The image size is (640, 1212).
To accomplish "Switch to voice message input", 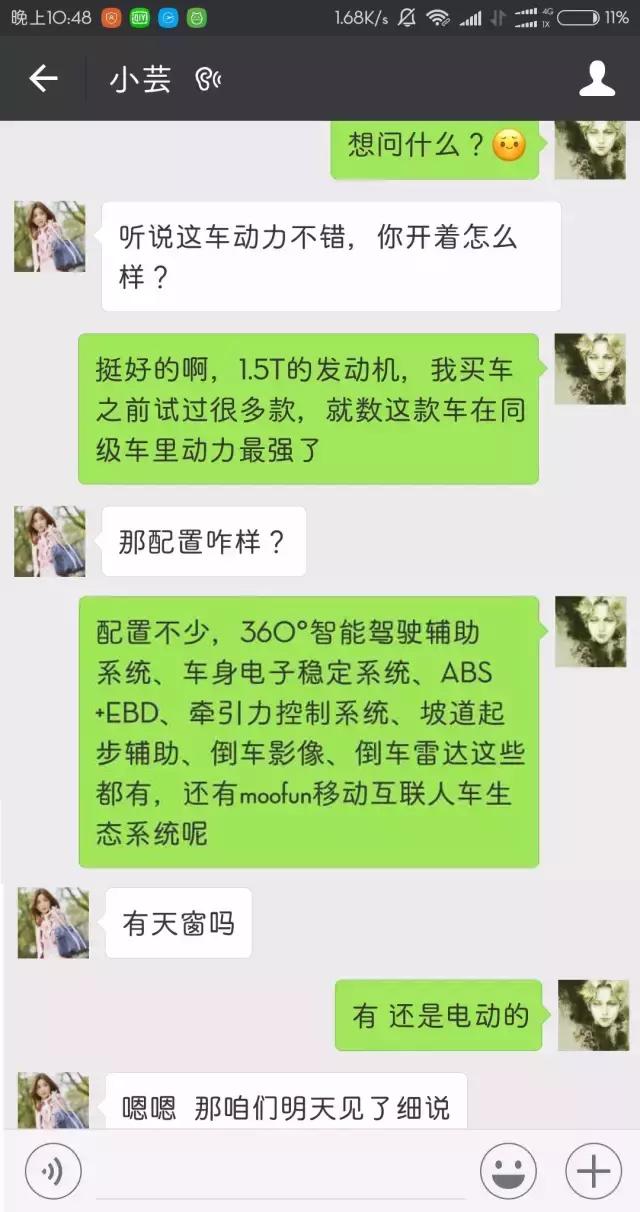I will (53, 1170).
